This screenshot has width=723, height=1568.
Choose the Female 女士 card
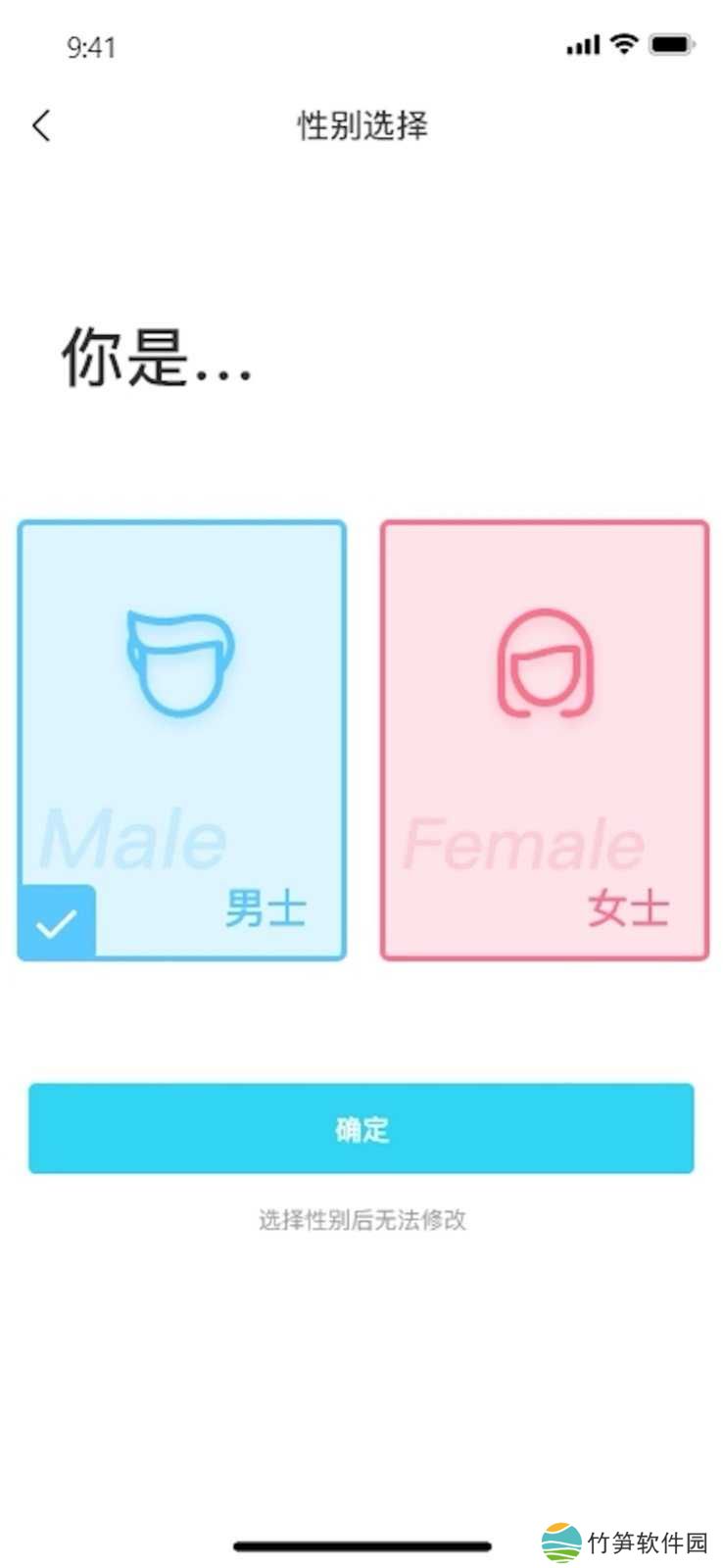(544, 740)
